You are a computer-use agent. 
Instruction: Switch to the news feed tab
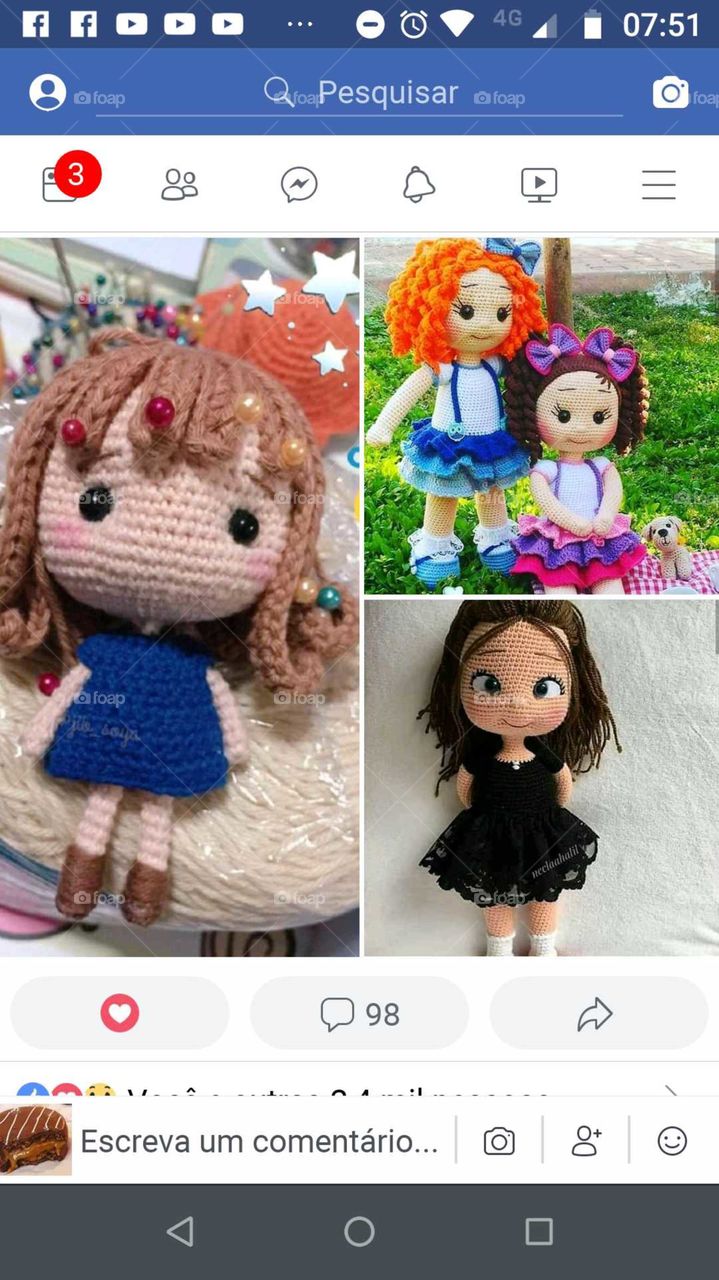62,184
